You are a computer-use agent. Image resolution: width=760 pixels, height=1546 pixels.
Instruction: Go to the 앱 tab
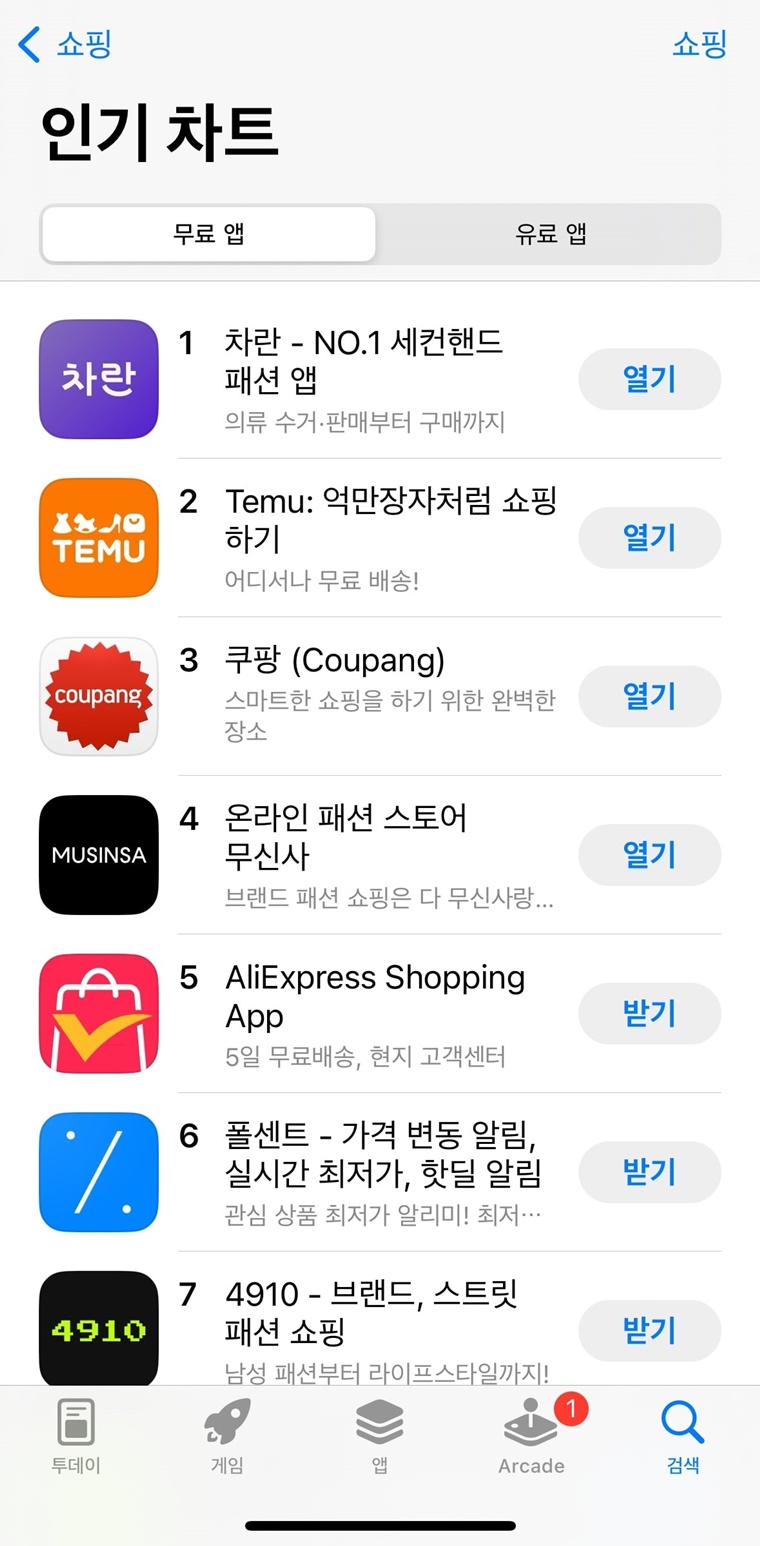380,1437
